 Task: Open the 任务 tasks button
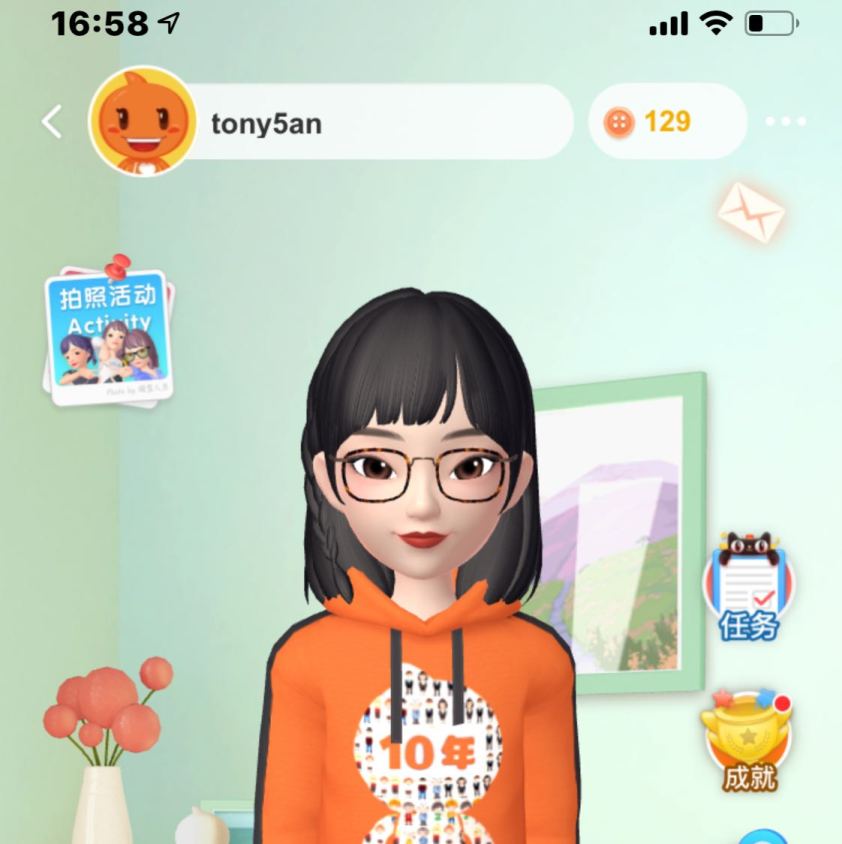coord(749,590)
